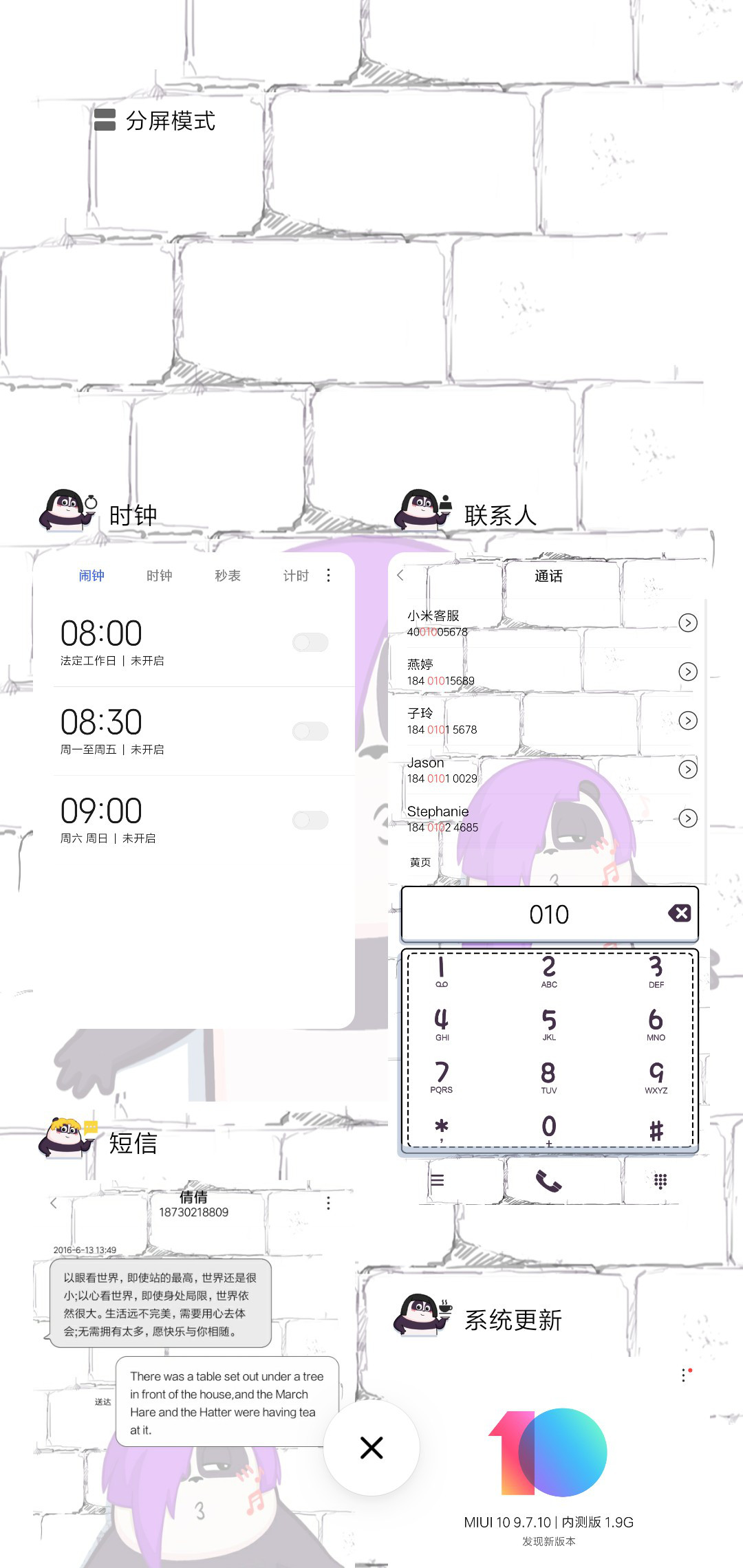Clear all recent apps with X button
The width and height of the screenshot is (743, 1568).
(x=371, y=1448)
